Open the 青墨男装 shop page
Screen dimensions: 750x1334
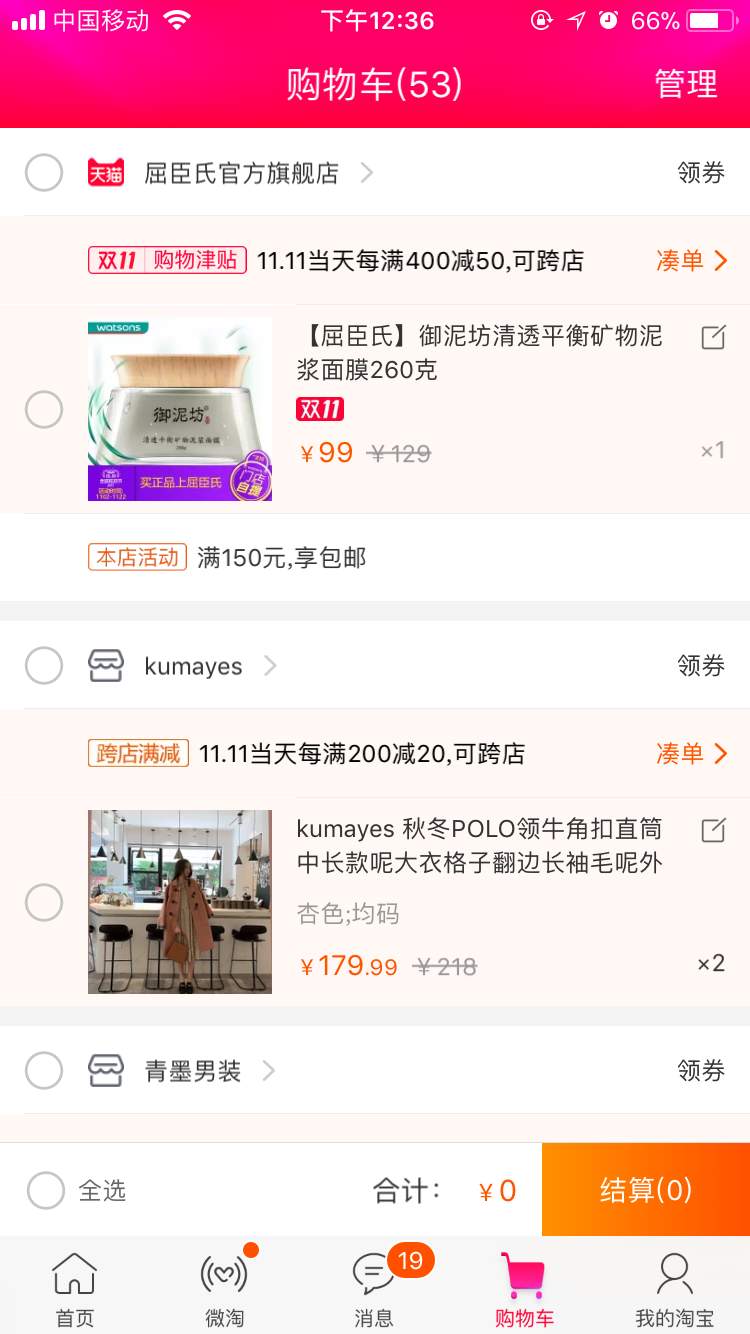coord(193,1071)
